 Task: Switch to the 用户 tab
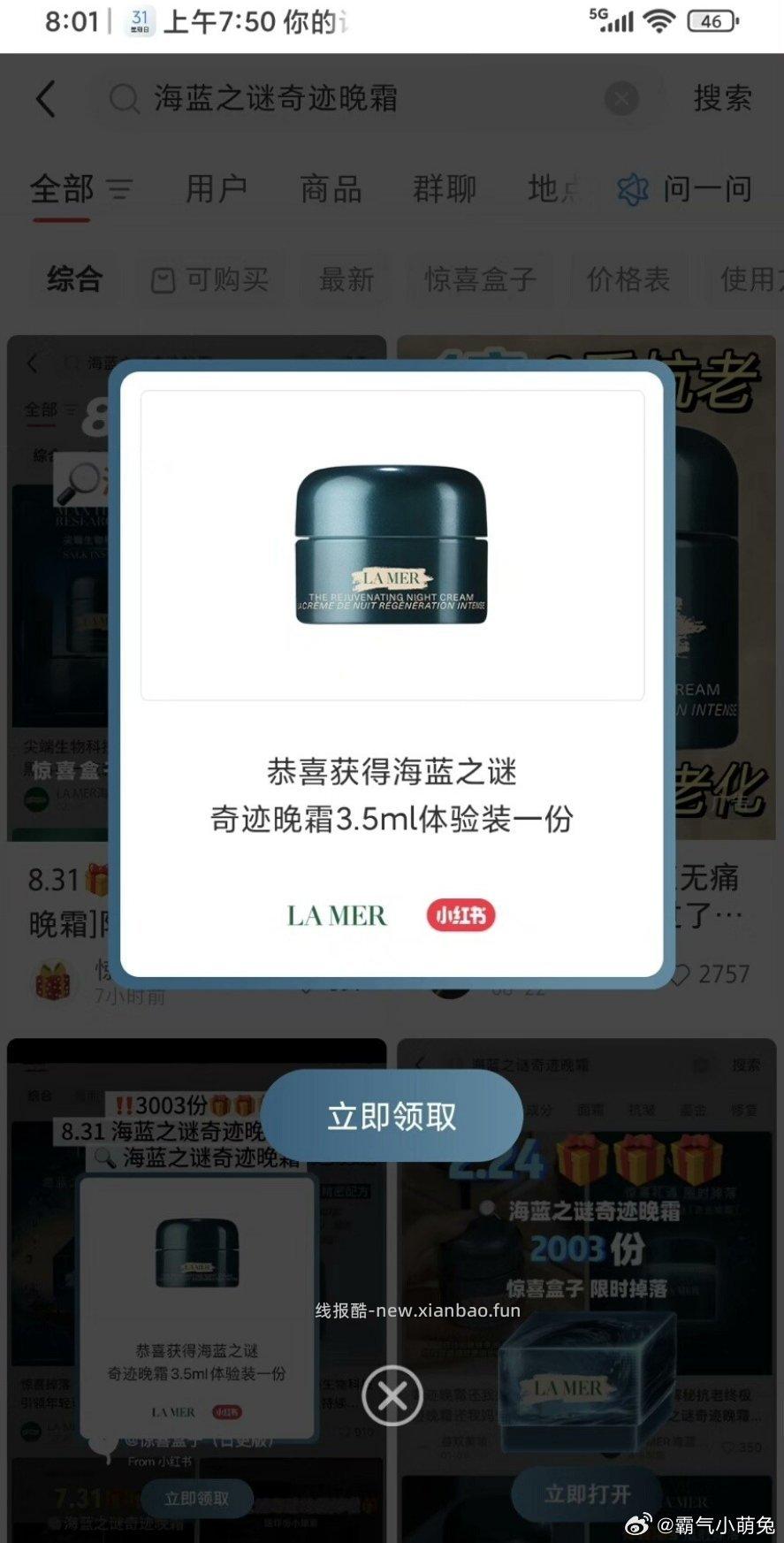coord(215,188)
